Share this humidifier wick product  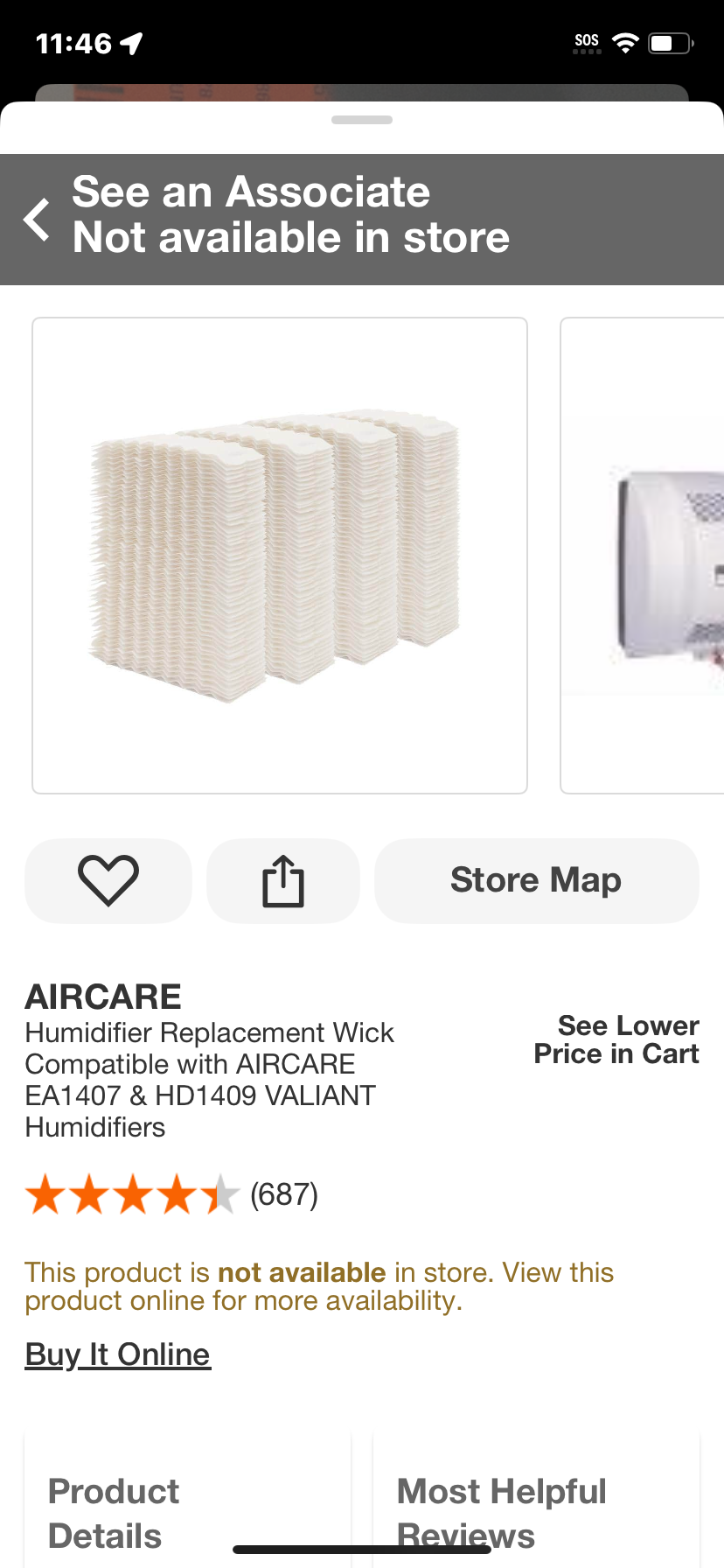(283, 880)
